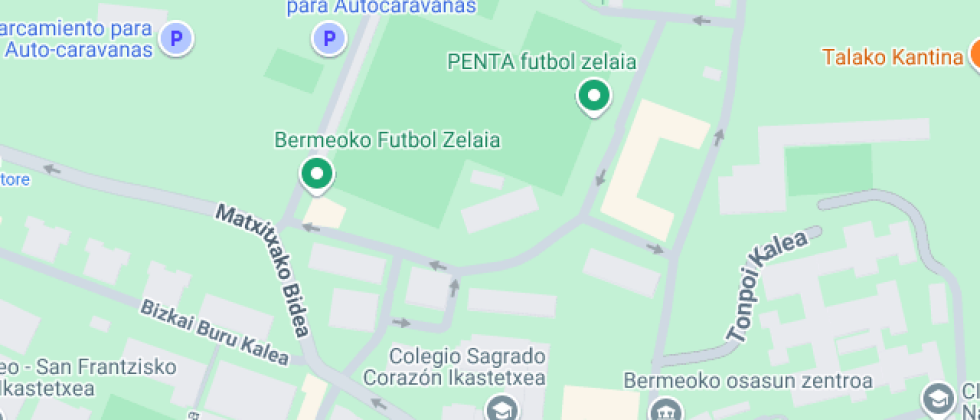Tap the parking pin beside the hyphenated Auto-caravanas label
The height and width of the screenshot is (420, 980).
pos(177,40)
